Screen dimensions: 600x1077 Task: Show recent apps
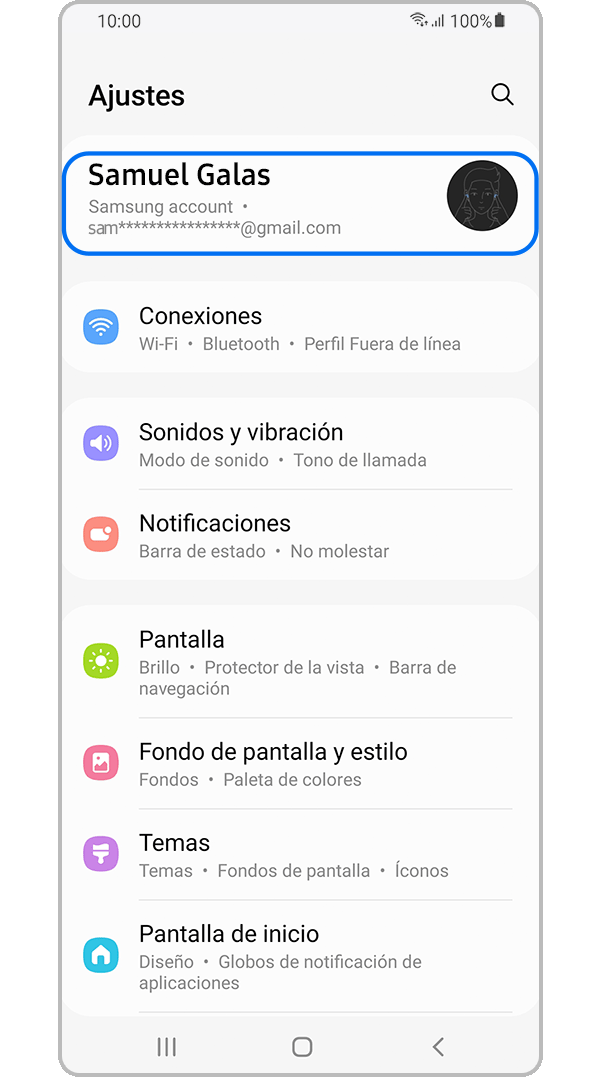pyautogui.click(x=167, y=1047)
